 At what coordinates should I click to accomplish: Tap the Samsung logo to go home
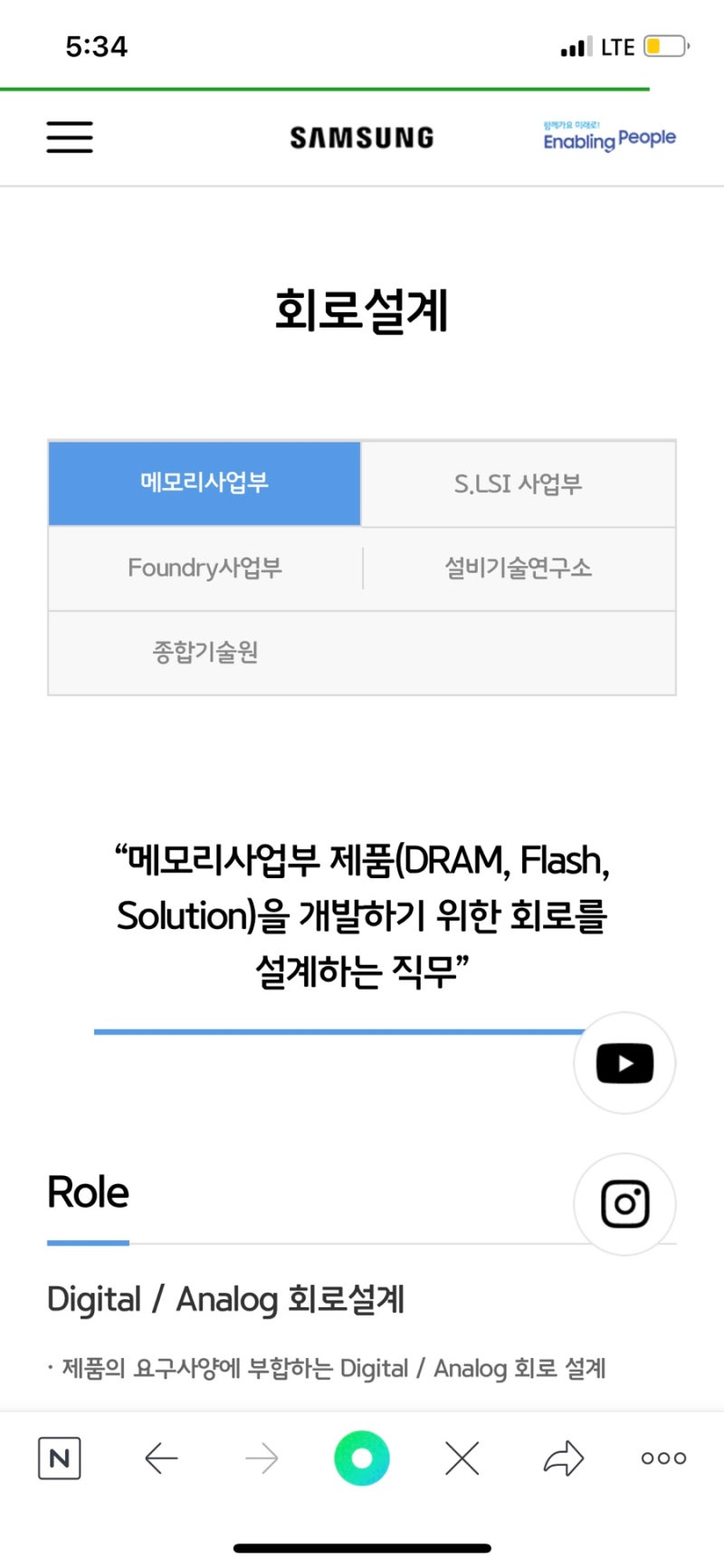tap(362, 138)
